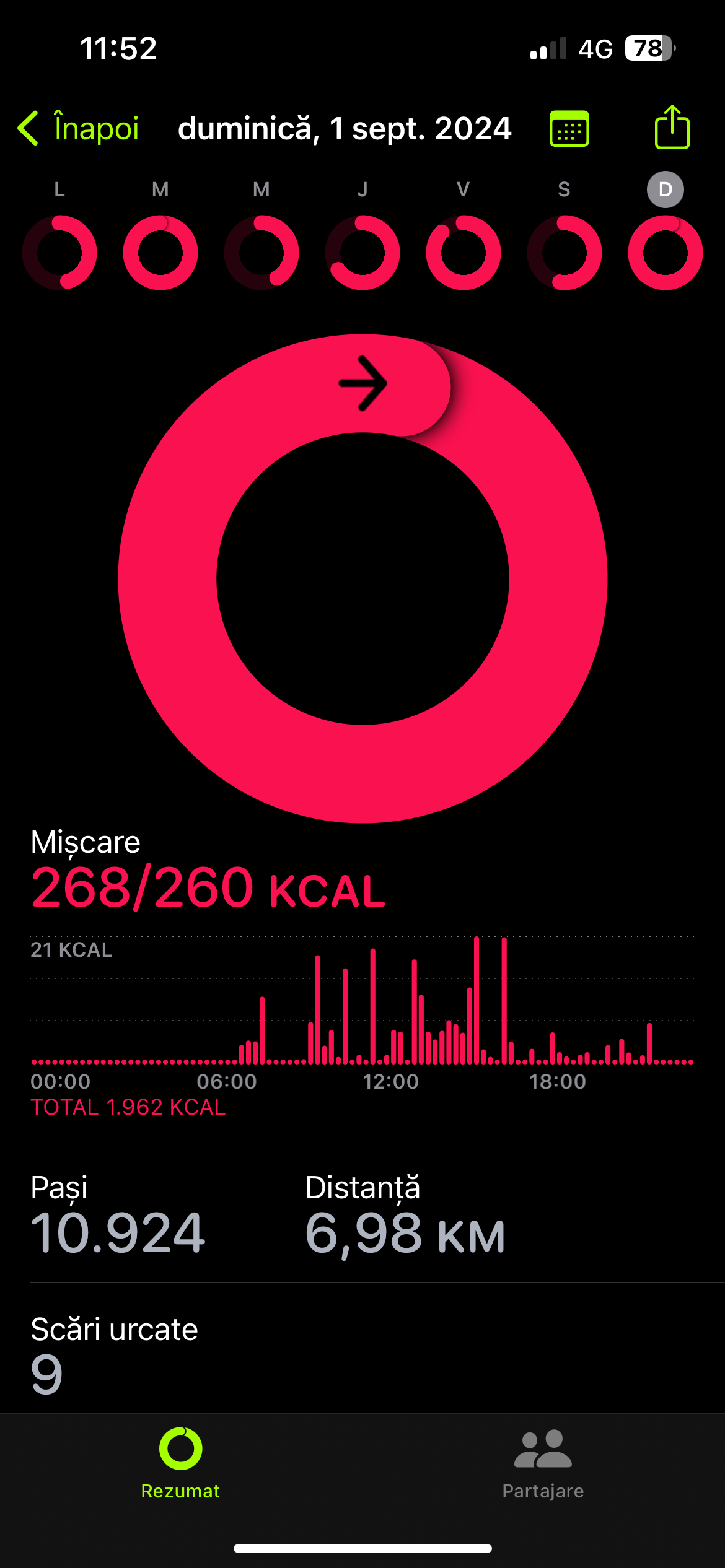
Task: Select Tuesday's activity ring in the week row
Action: (160, 252)
